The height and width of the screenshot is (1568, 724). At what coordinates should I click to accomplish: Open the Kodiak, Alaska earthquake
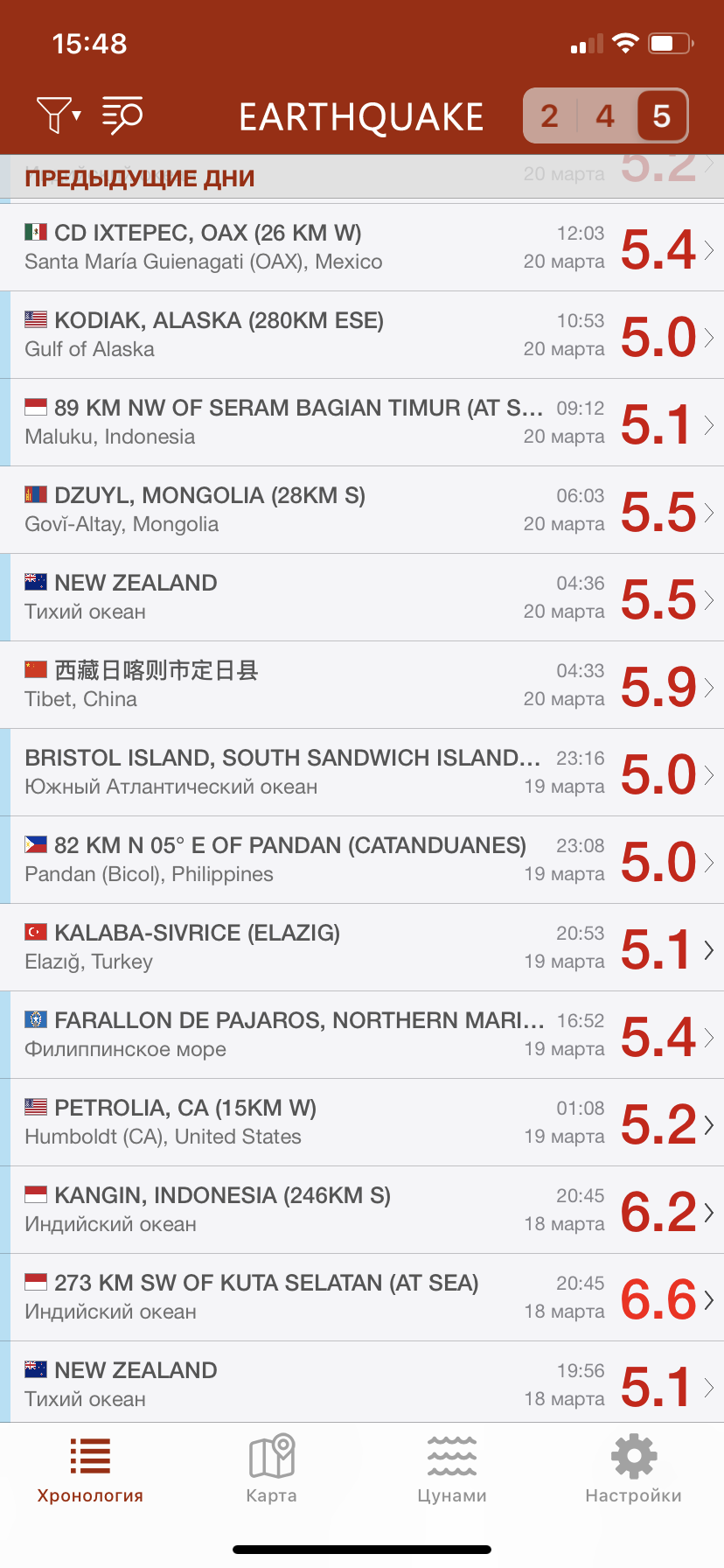[362, 335]
